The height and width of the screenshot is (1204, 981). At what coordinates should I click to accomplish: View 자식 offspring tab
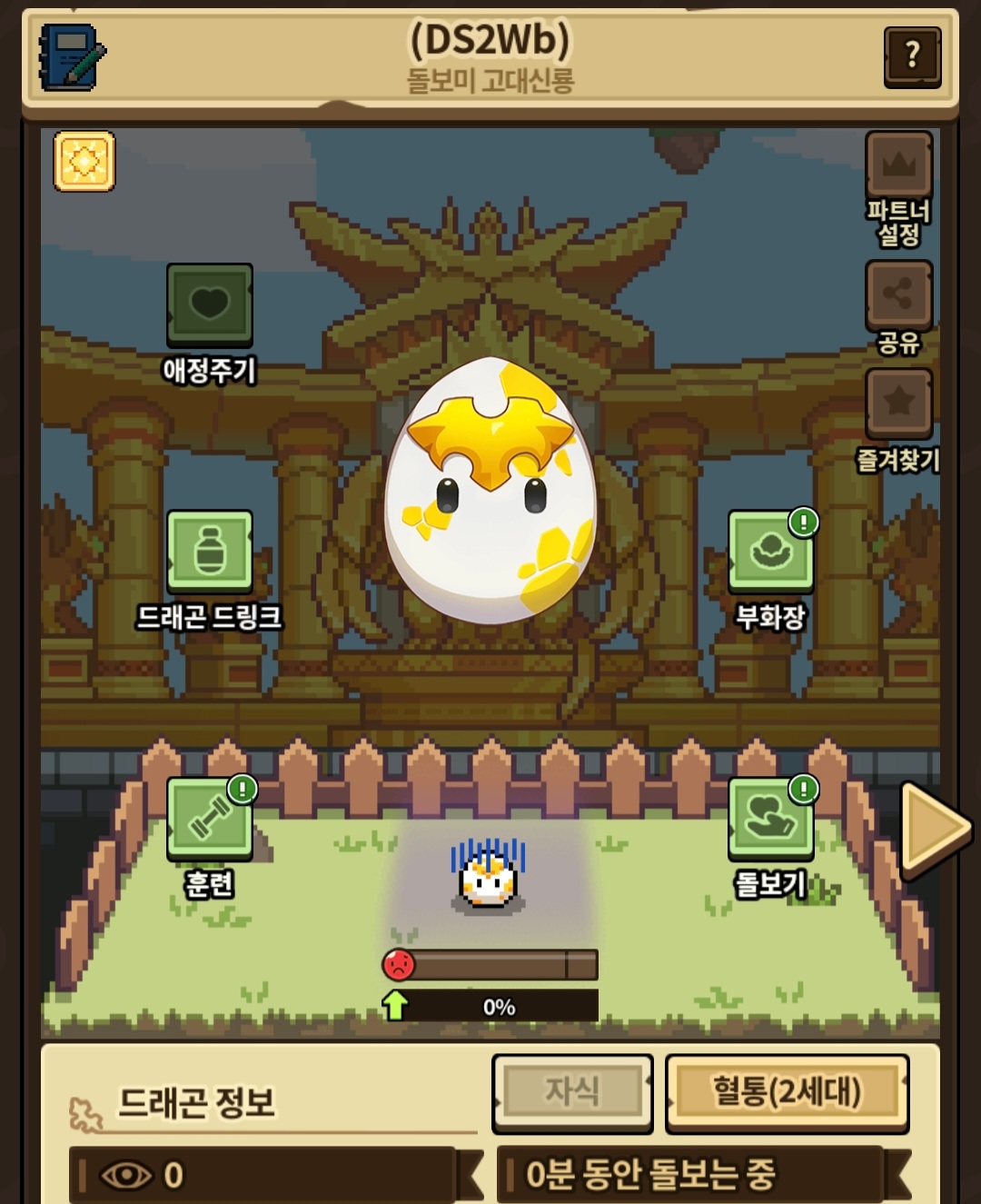click(572, 1093)
